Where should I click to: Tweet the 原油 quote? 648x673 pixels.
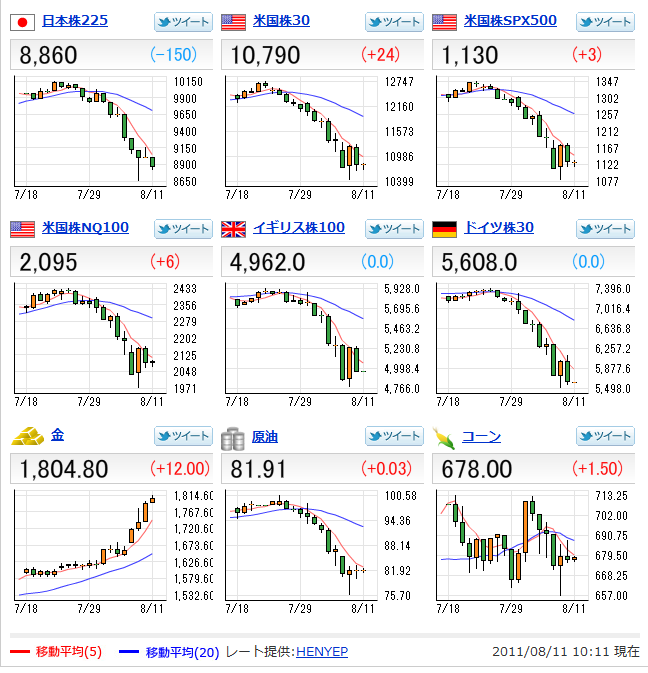(394, 436)
